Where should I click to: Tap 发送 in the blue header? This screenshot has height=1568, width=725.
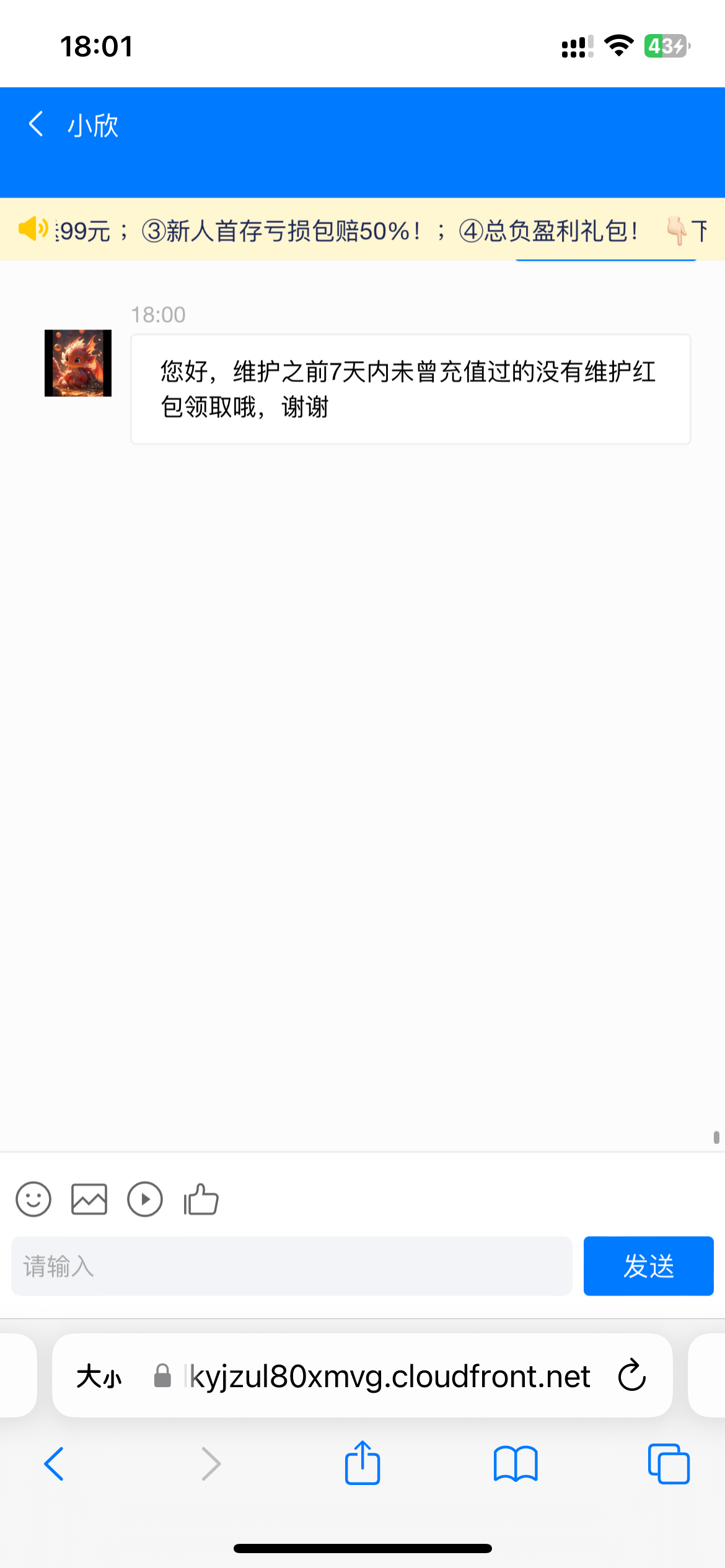pyautogui.click(x=648, y=125)
